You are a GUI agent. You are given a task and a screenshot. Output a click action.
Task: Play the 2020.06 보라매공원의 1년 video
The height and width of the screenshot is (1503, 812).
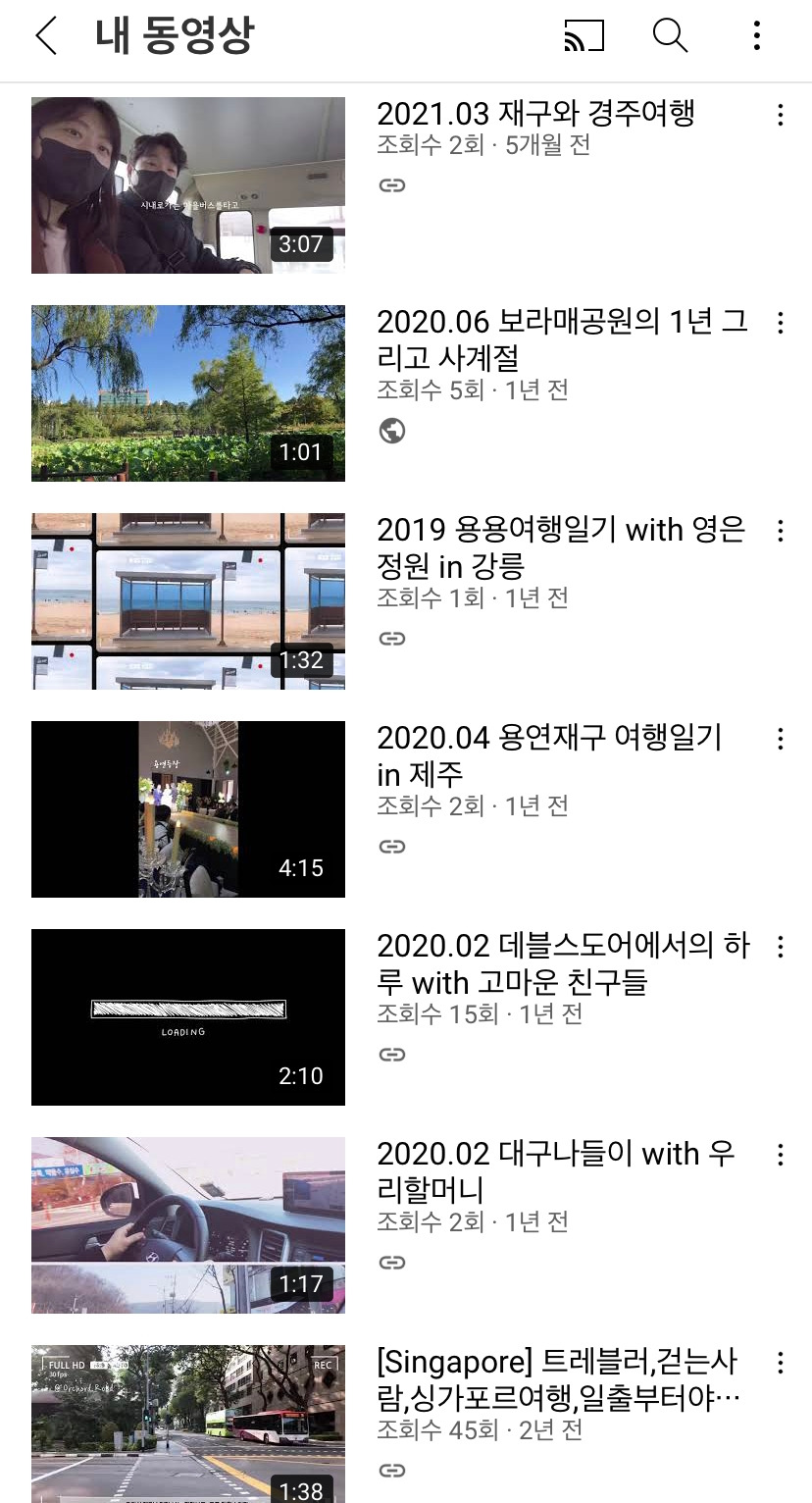[x=188, y=393]
